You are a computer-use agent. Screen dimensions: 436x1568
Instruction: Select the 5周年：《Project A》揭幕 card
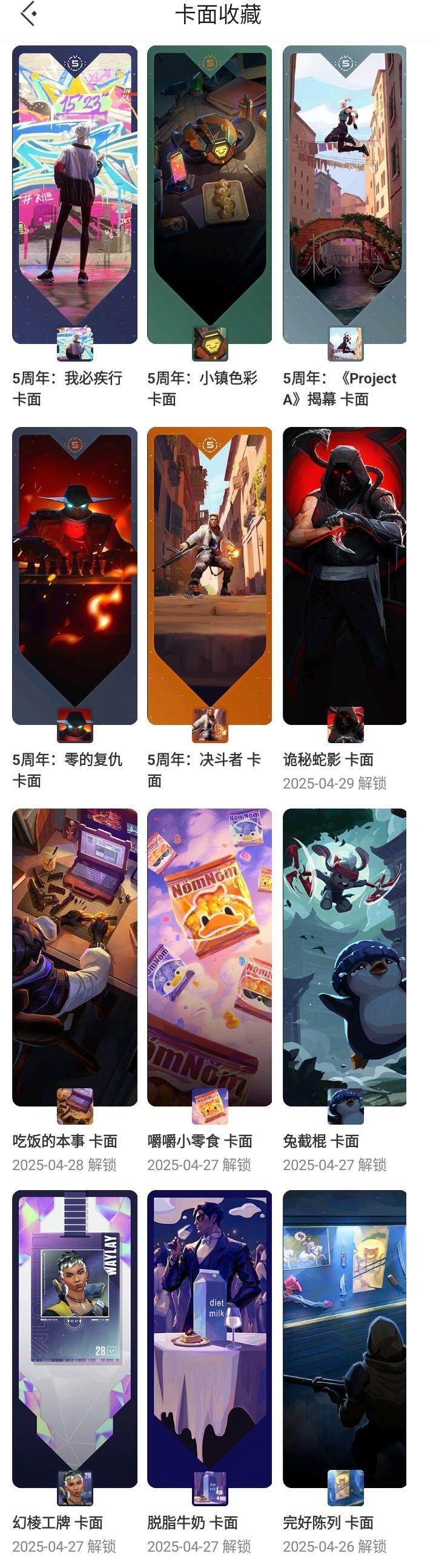[x=345, y=195]
